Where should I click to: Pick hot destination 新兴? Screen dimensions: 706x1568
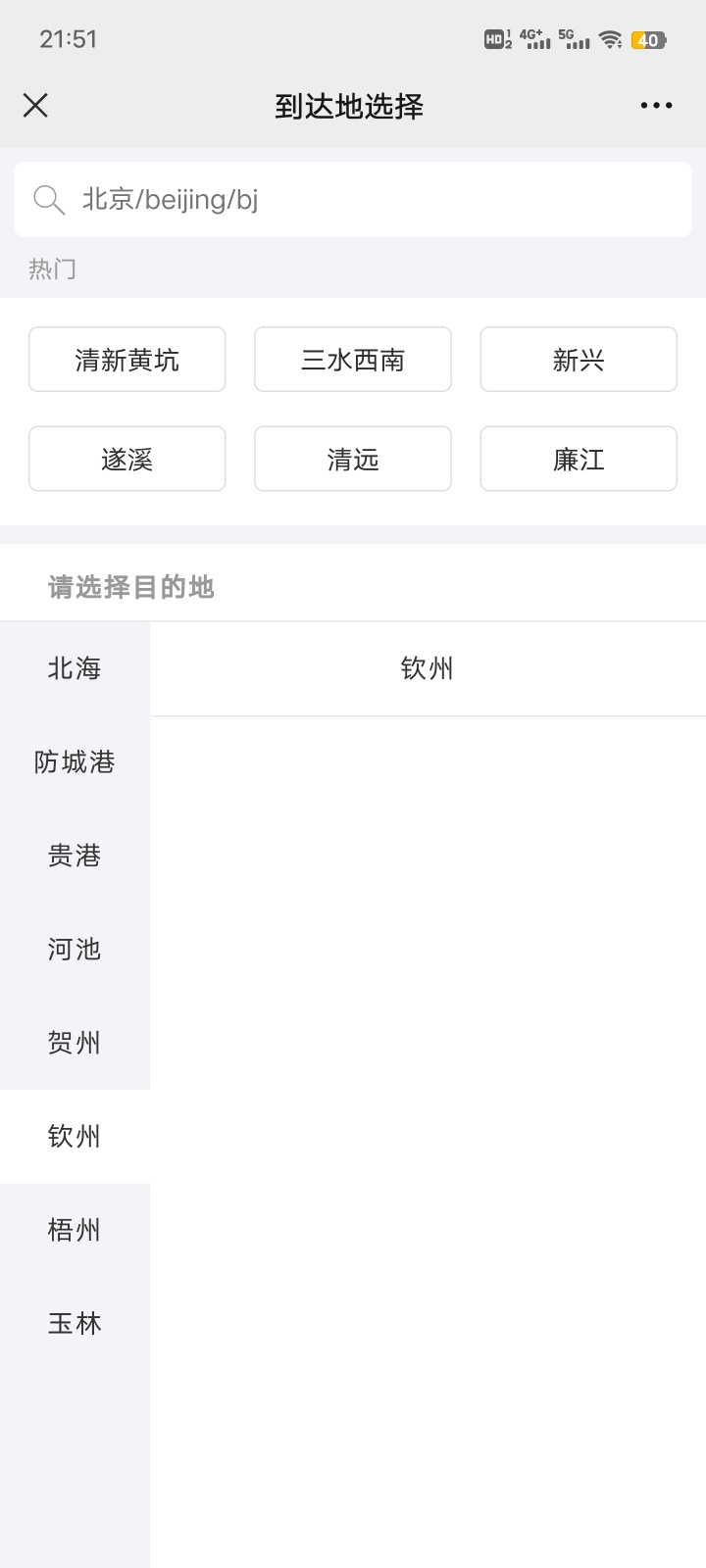click(579, 360)
